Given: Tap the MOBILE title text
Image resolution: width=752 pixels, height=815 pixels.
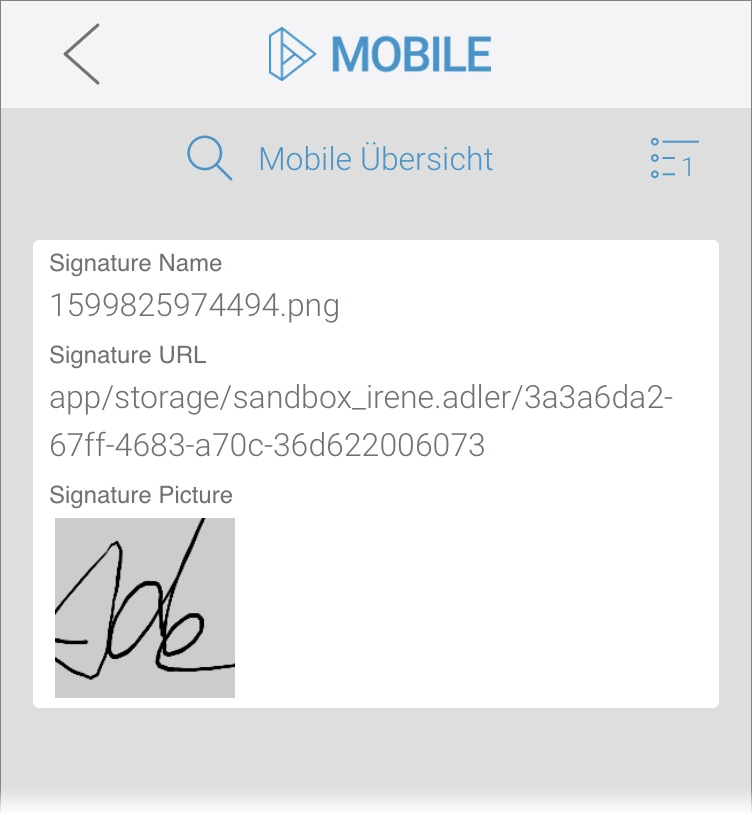Looking at the screenshot, I should coord(412,54).
